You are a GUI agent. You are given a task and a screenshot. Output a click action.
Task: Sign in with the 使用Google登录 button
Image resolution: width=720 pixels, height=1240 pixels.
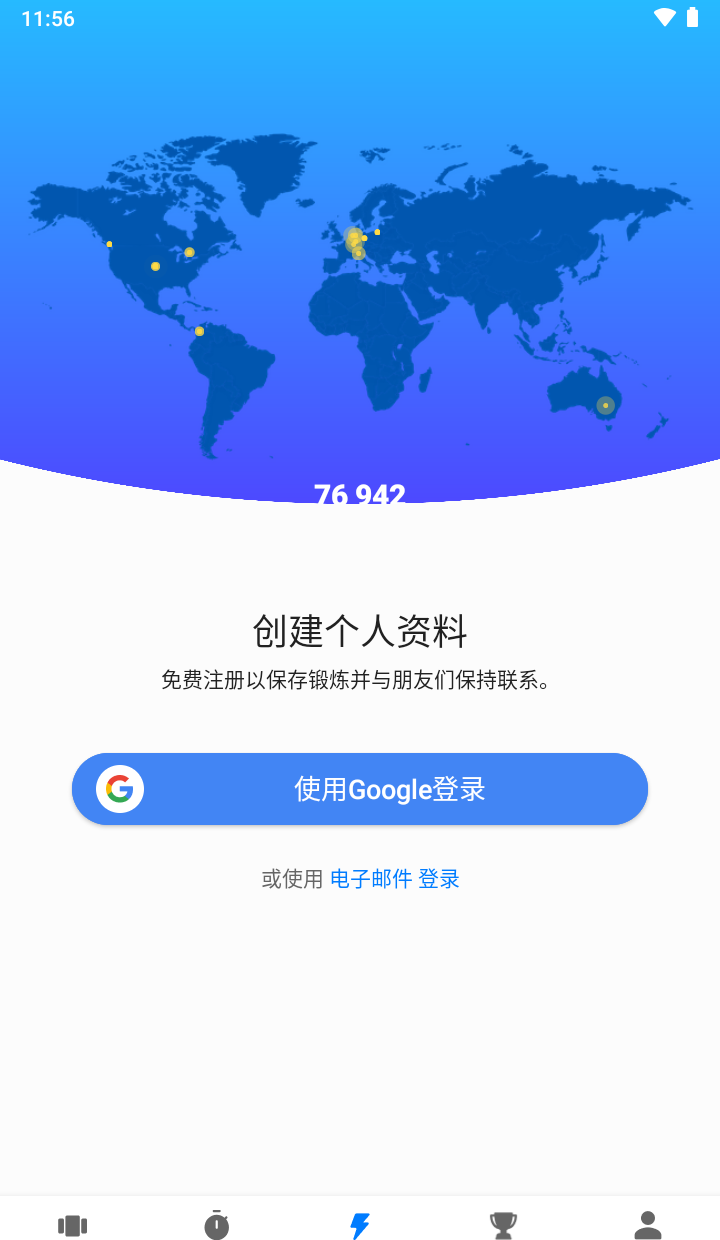(x=360, y=789)
